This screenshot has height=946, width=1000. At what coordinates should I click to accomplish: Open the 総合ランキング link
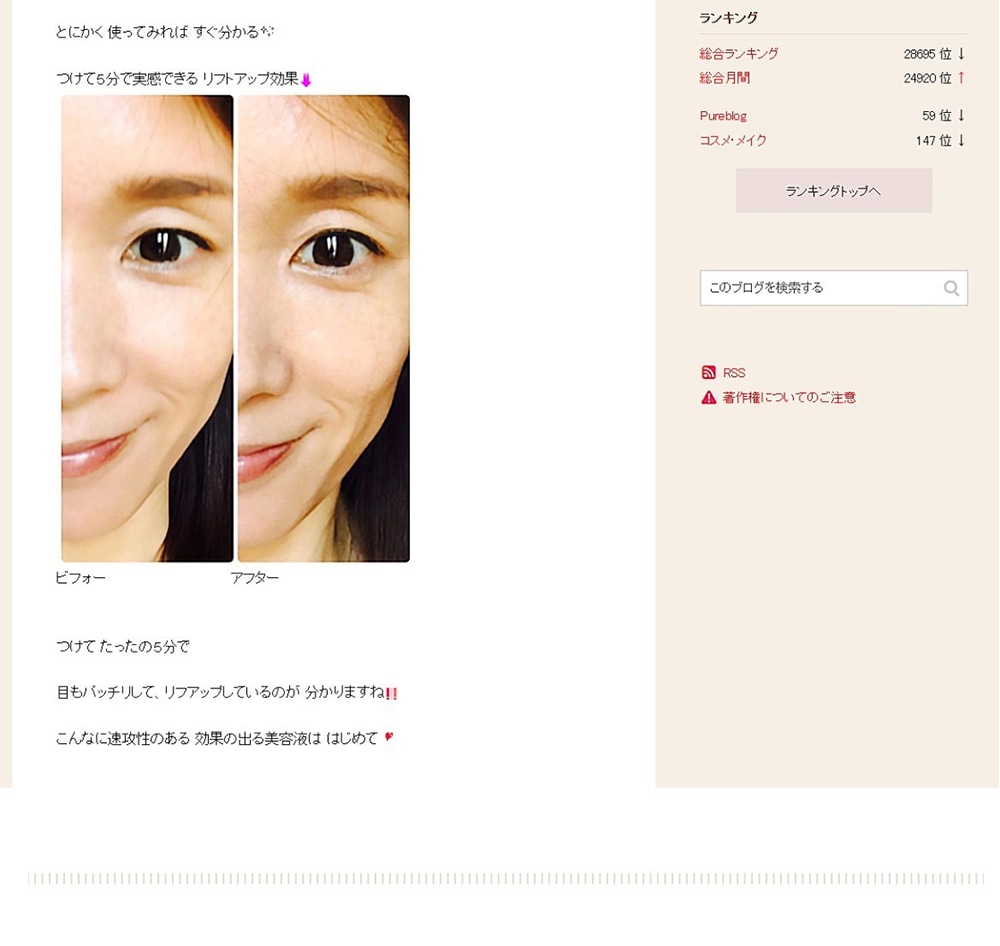pos(739,54)
